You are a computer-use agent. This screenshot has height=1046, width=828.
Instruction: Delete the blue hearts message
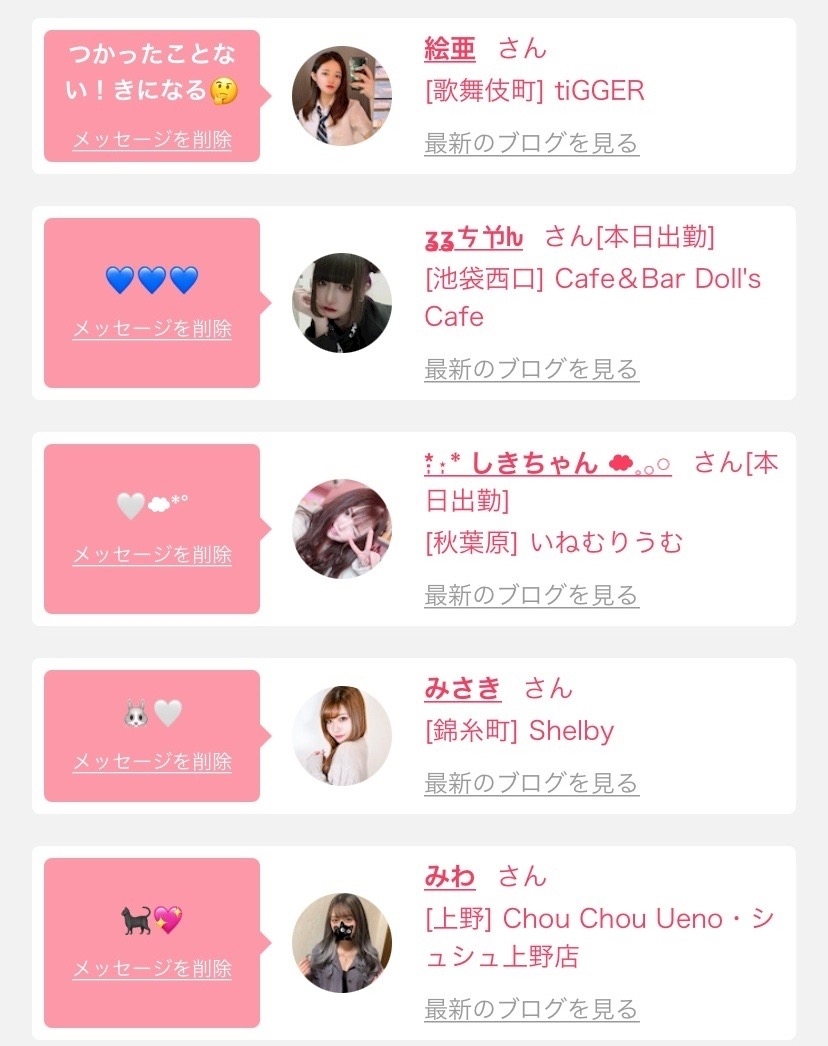pyautogui.click(x=152, y=328)
